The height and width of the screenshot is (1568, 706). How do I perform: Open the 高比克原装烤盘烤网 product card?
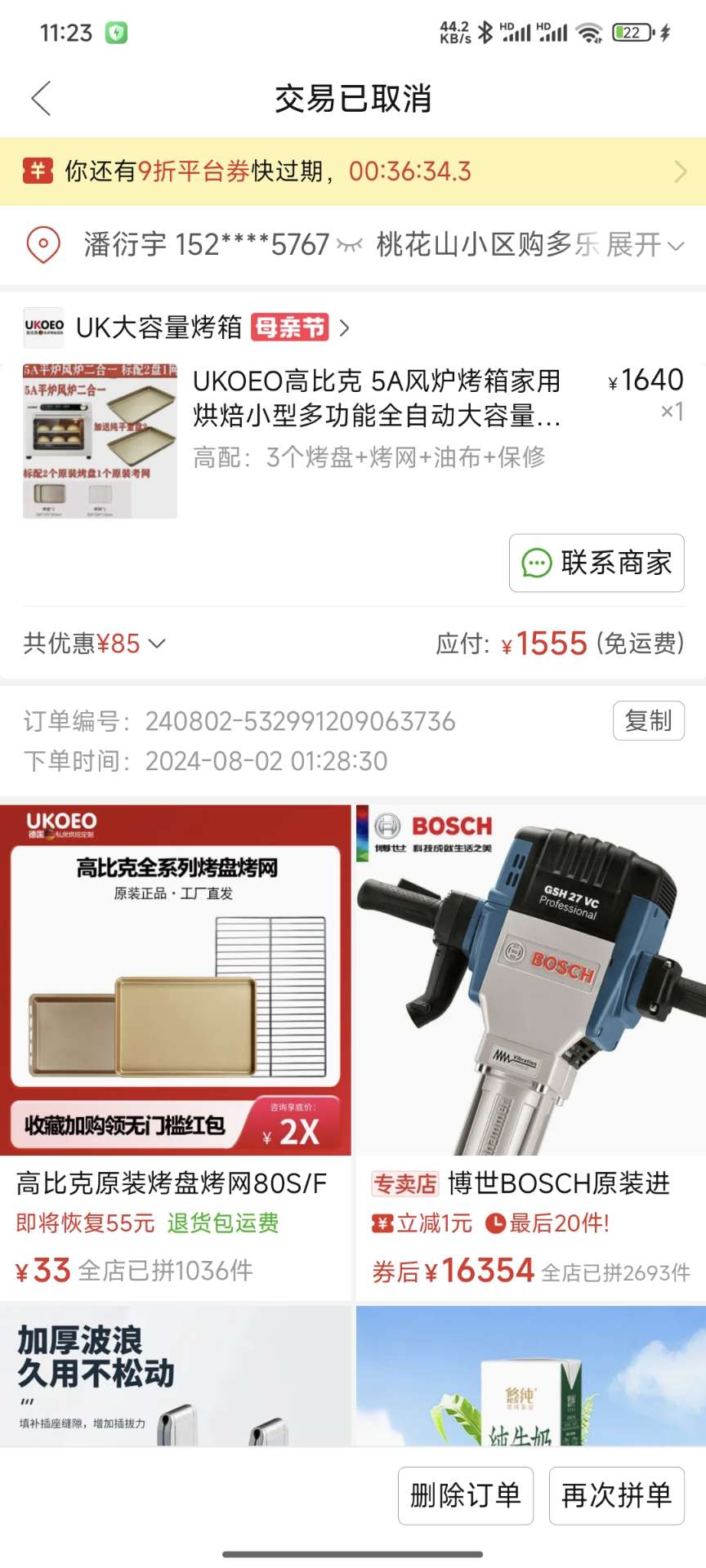click(175, 1045)
